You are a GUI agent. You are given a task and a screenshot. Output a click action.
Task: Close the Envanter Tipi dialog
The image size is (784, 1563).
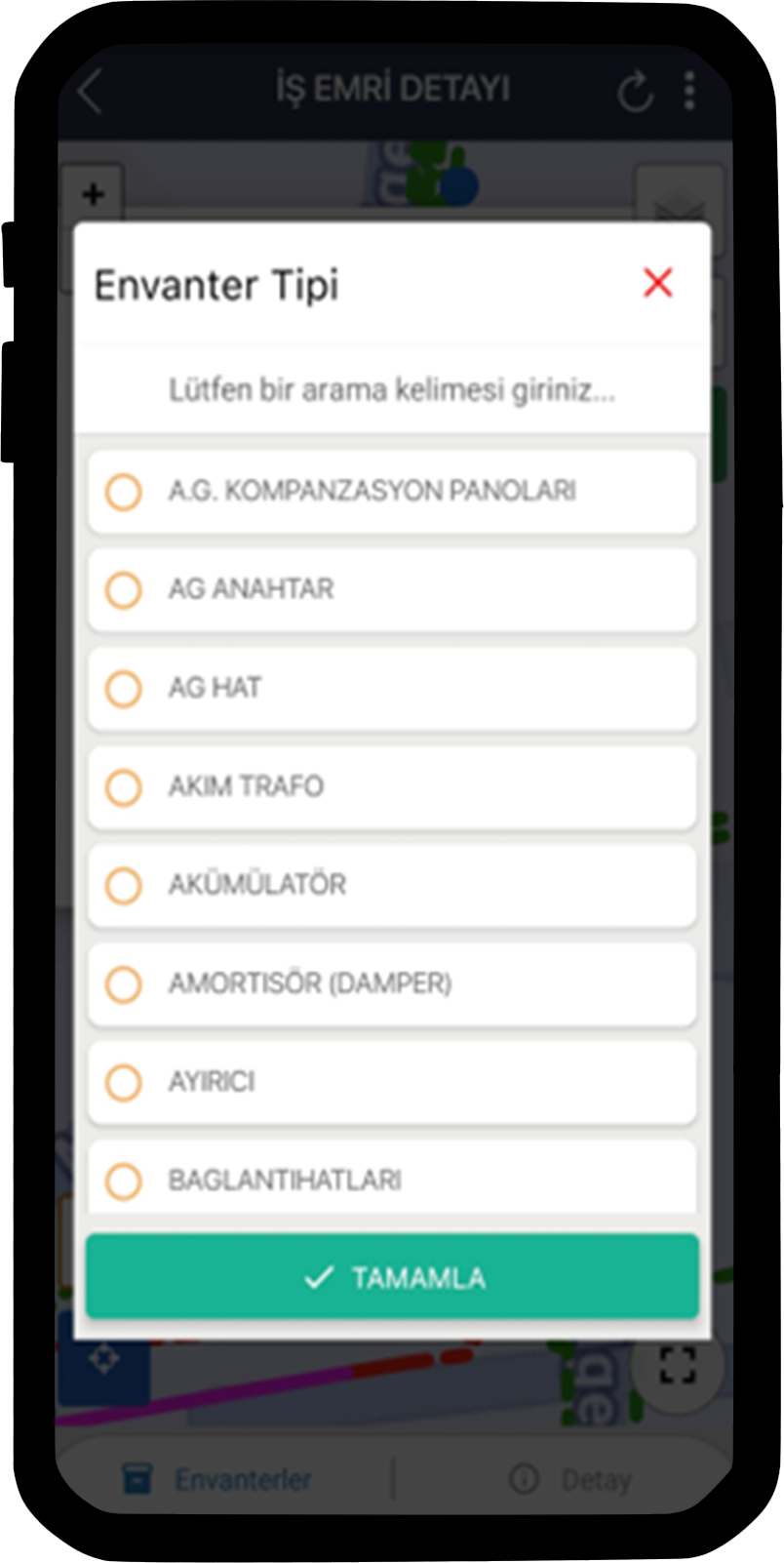(x=658, y=283)
